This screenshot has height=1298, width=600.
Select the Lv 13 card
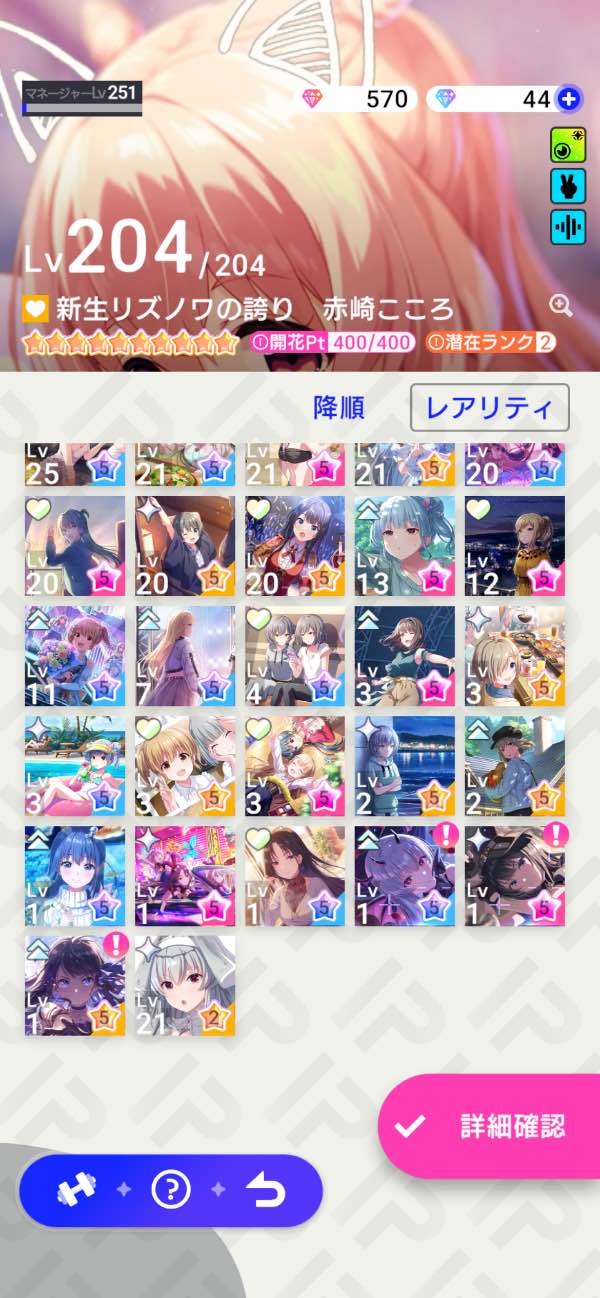coord(404,546)
